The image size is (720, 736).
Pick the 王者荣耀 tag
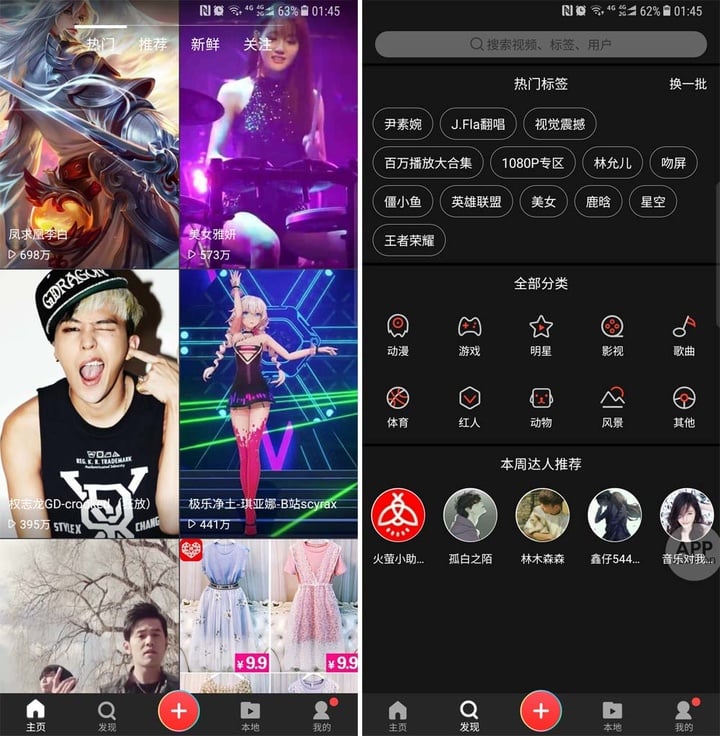(408, 240)
